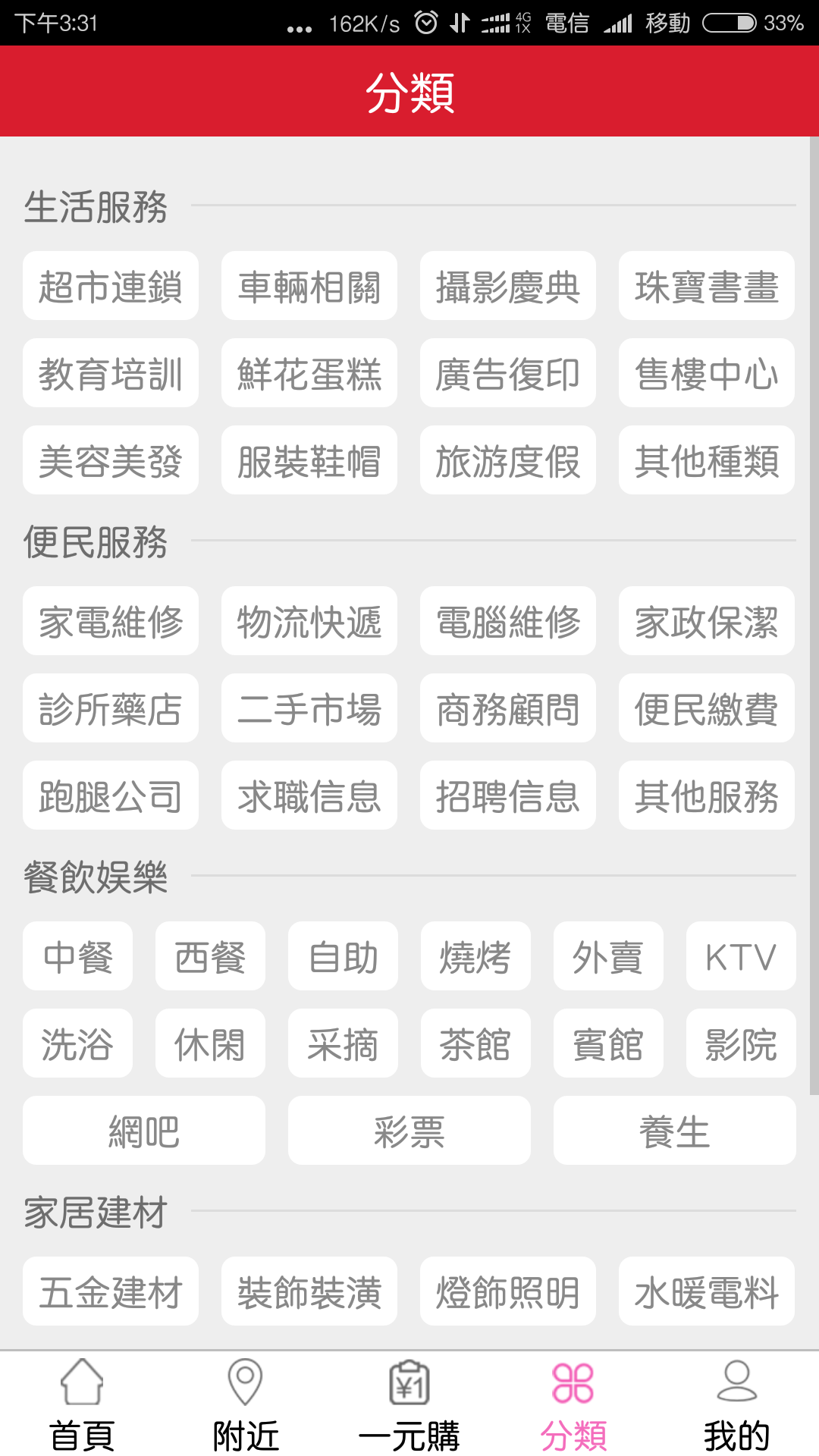
Task: Open the 超市連鎖 category
Action: click(x=111, y=286)
